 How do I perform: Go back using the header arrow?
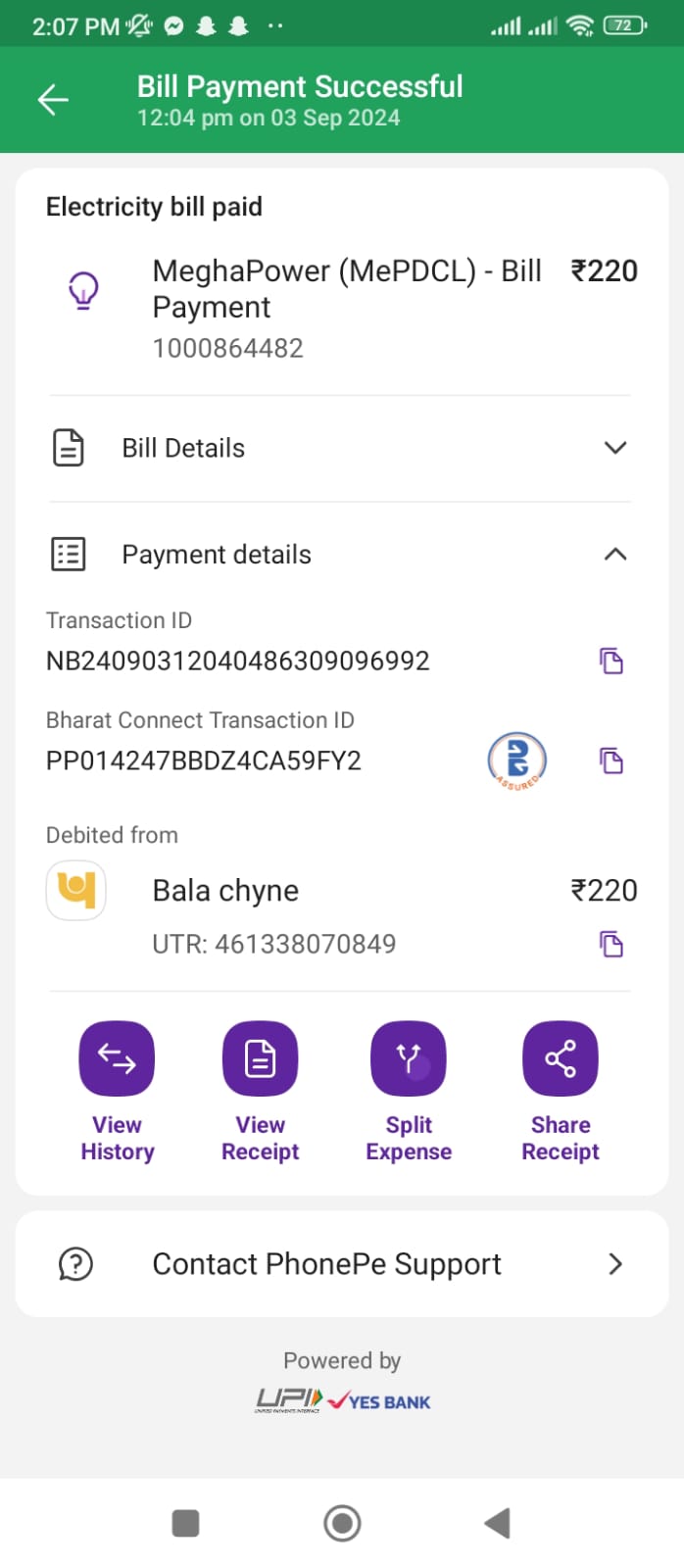tap(53, 100)
